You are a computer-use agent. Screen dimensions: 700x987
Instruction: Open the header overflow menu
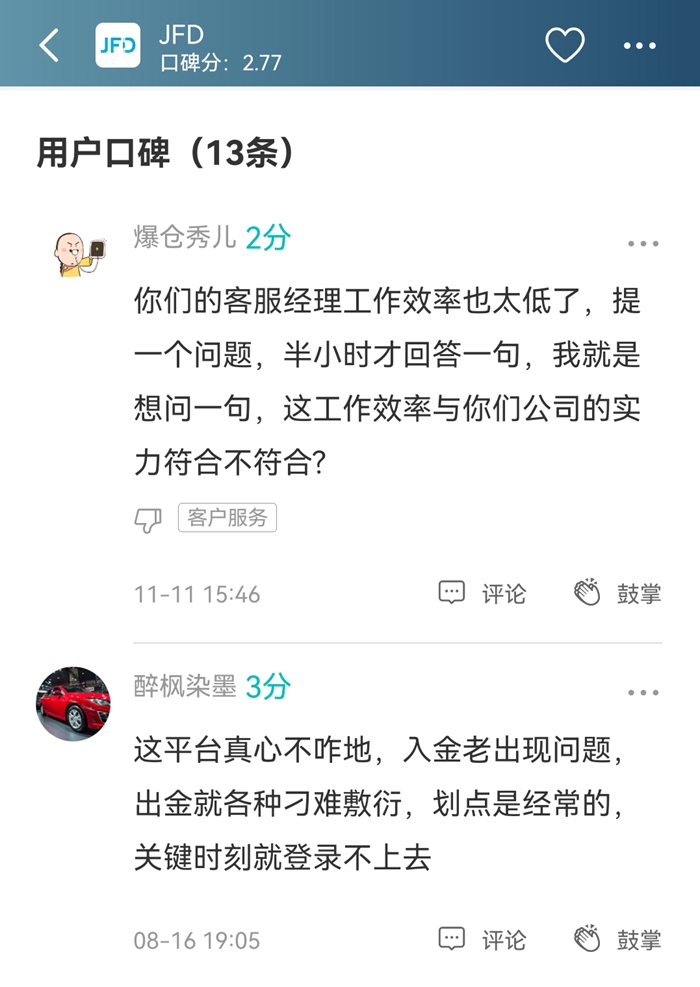(x=640, y=46)
